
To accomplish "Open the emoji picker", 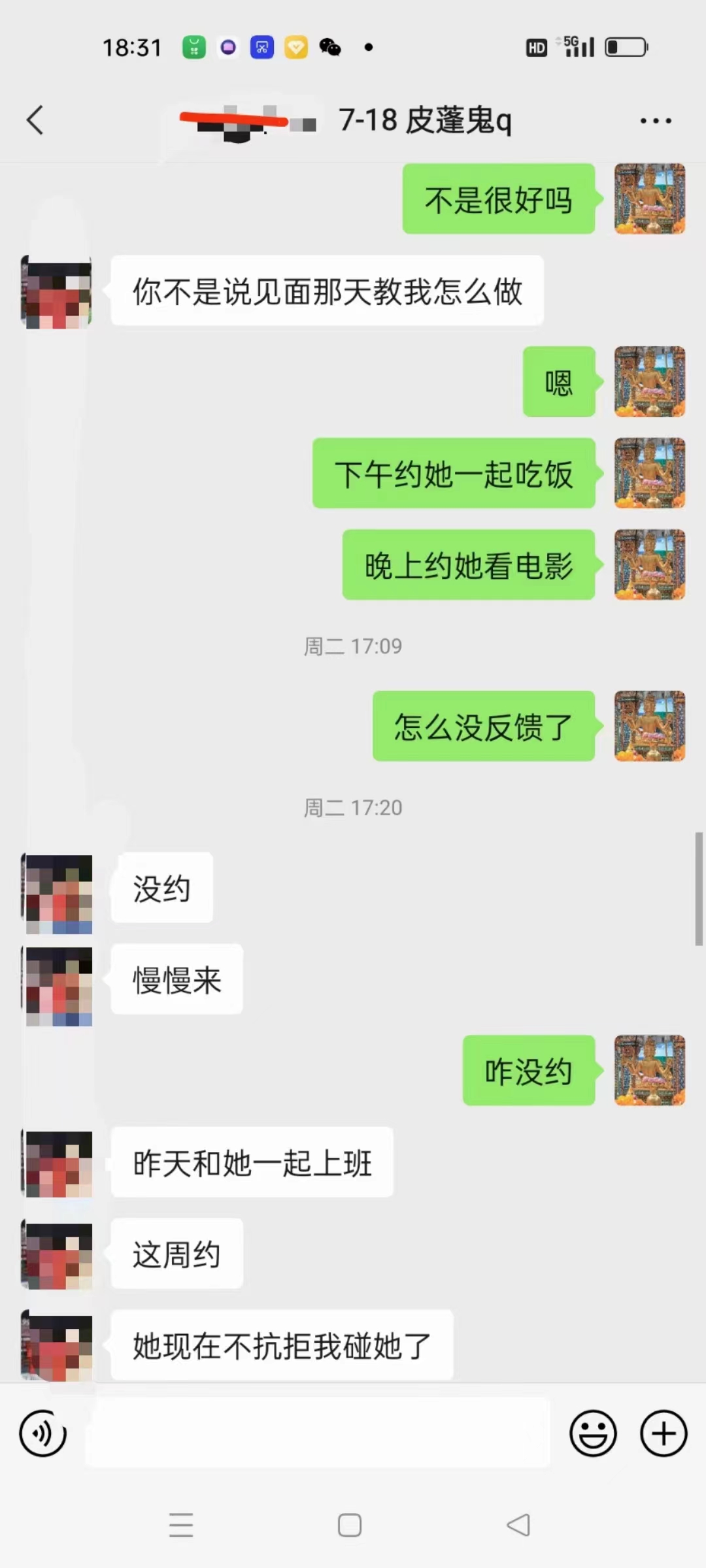I will tap(593, 1433).
